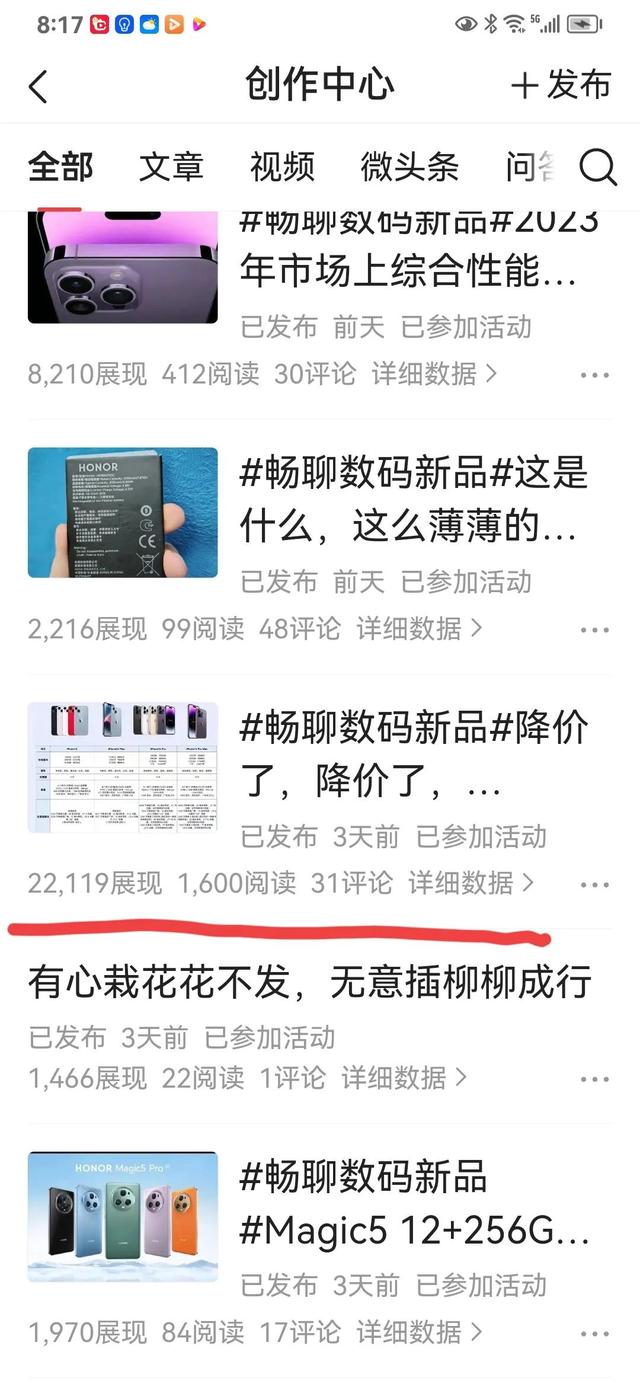
Task: Go back from 创作中心
Action: click(x=38, y=86)
